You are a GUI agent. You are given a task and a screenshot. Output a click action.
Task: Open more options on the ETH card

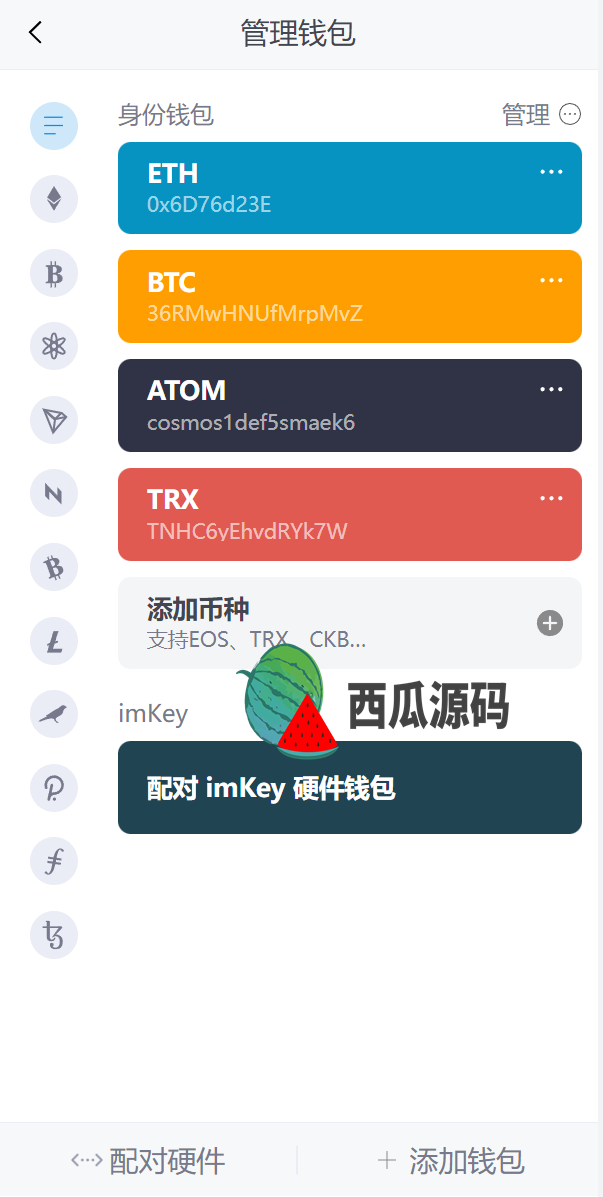(x=551, y=172)
